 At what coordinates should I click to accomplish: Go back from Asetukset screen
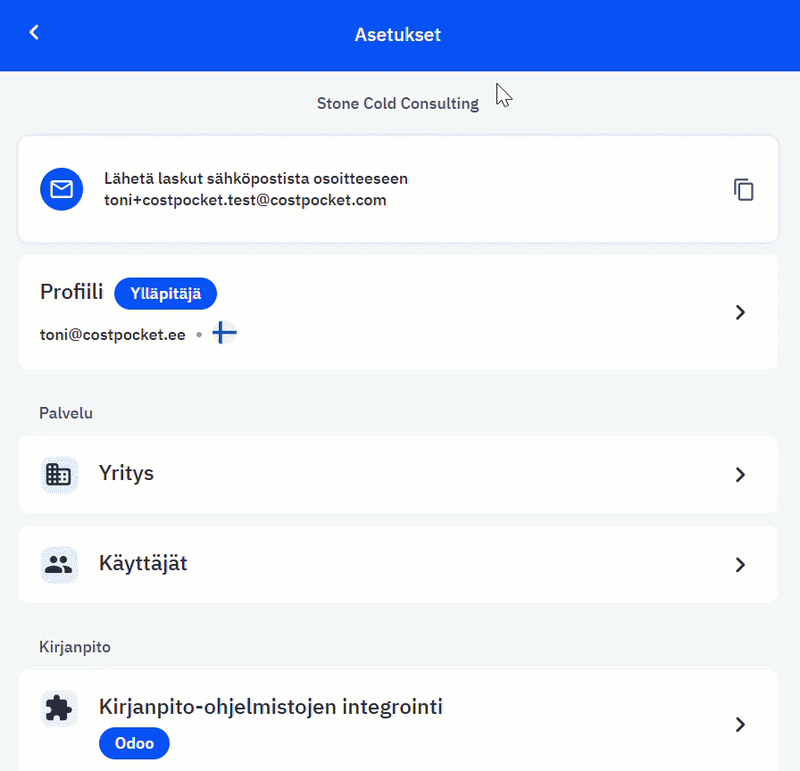point(34,33)
